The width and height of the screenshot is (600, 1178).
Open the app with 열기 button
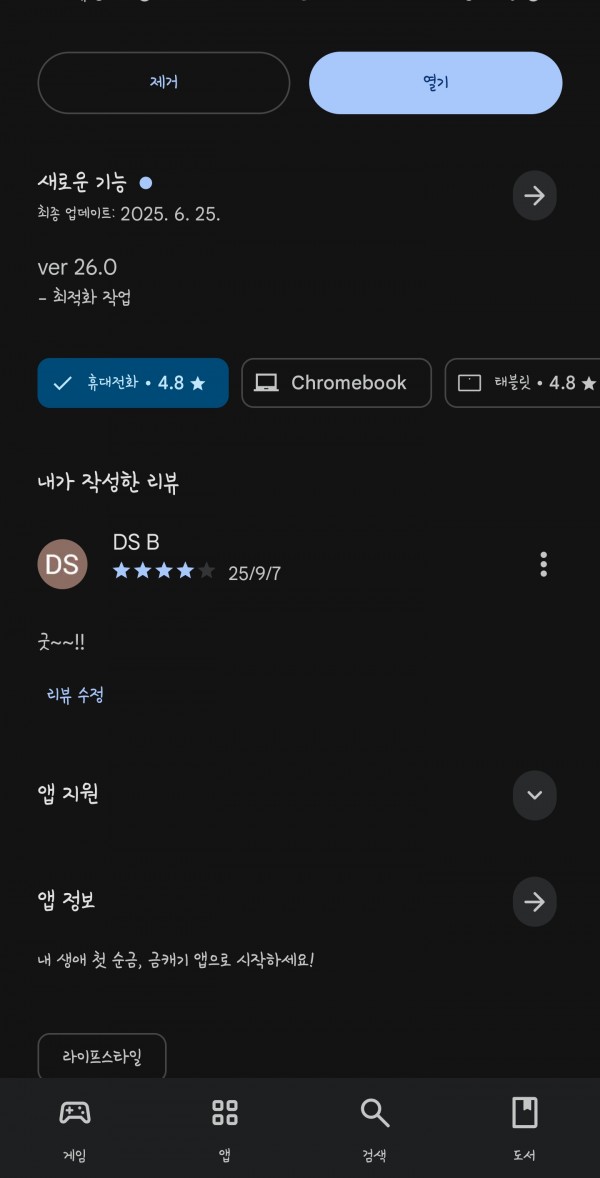click(x=435, y=83)
